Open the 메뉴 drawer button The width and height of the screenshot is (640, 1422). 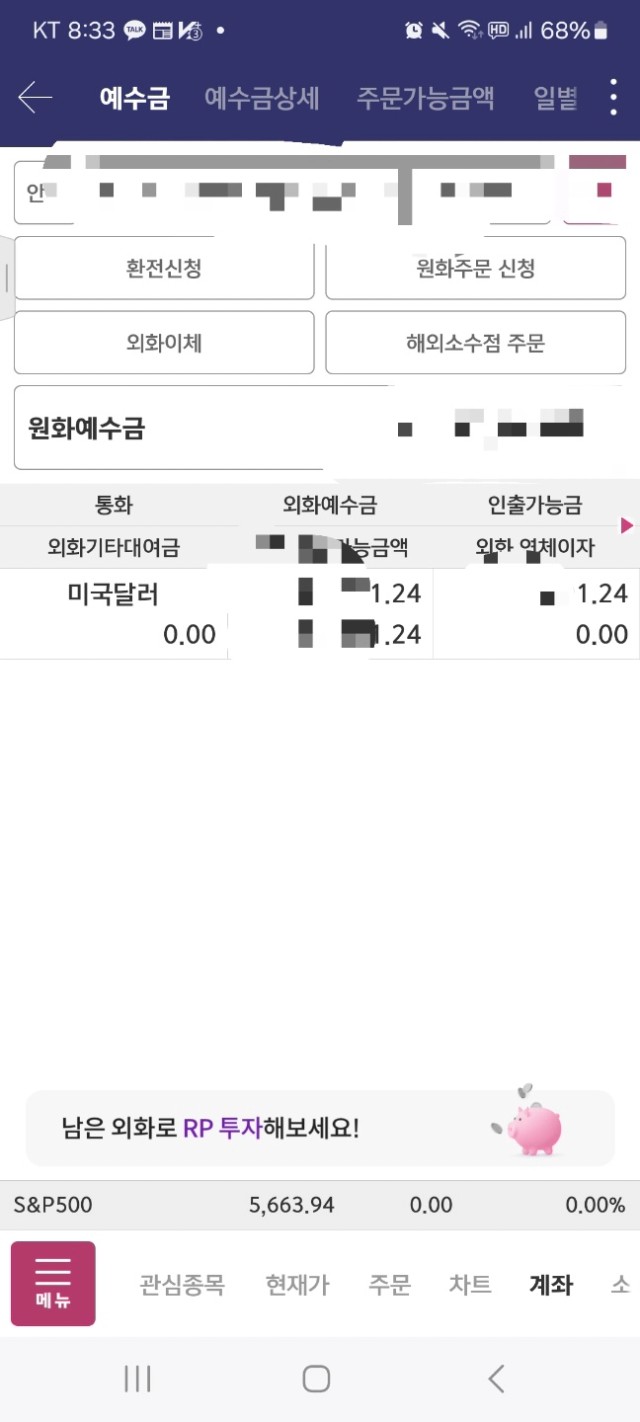point(53,1284)
